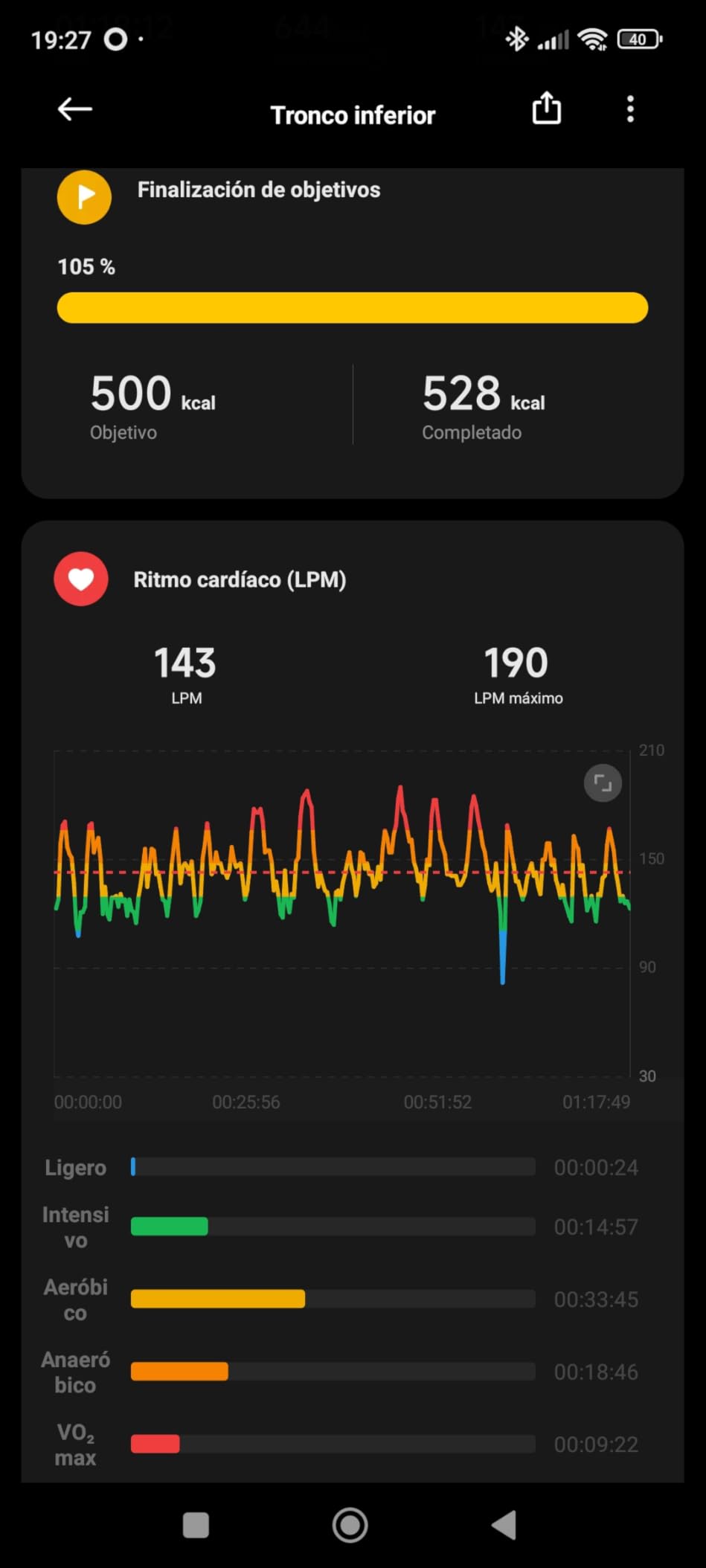Open the three-dot overflow menu
Screen dimensions: 706x1568
click(x=630, y=109)
